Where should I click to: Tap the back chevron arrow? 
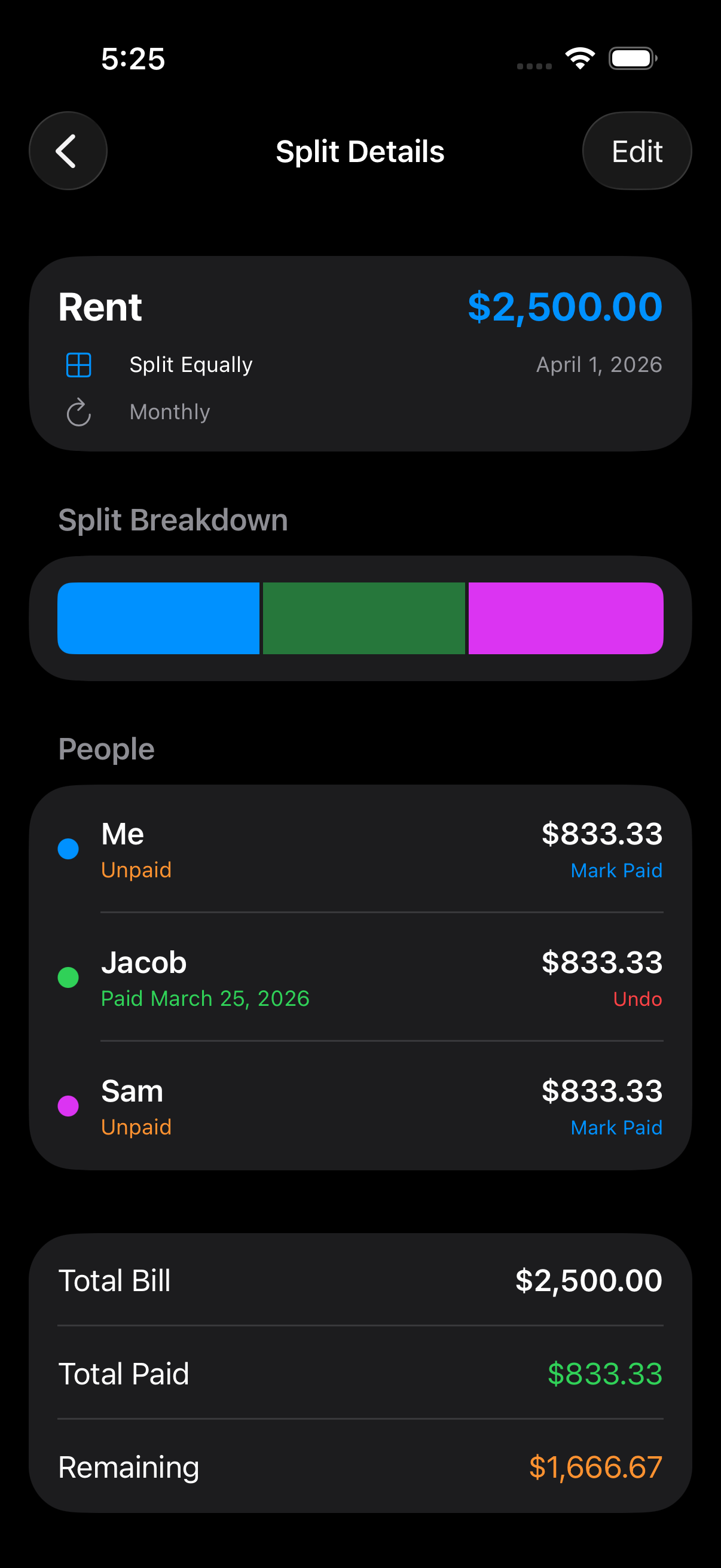click(x=68, y=150)
